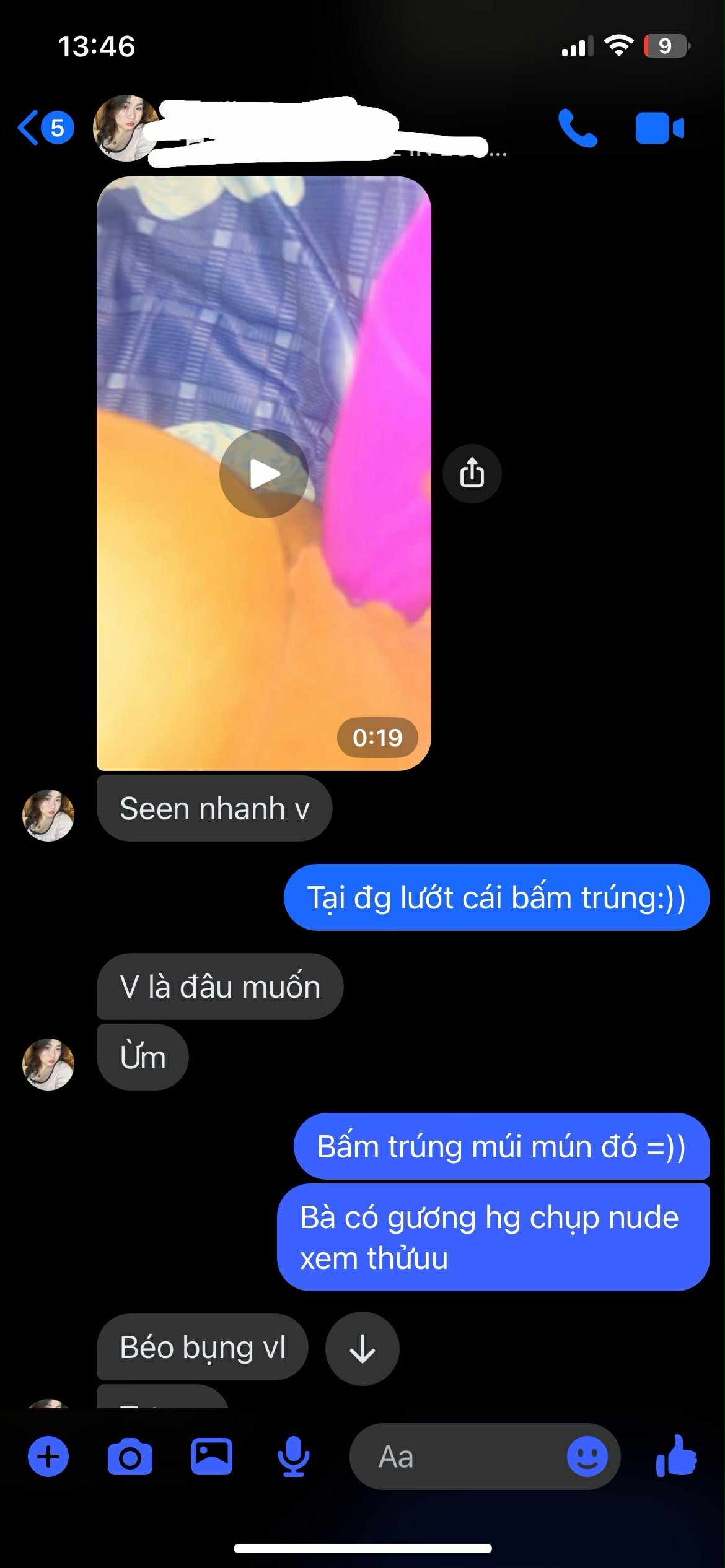The height and width of the screenshot is (1568, 725).
Task: Start a voice call
Action: [x=578, y=128]
